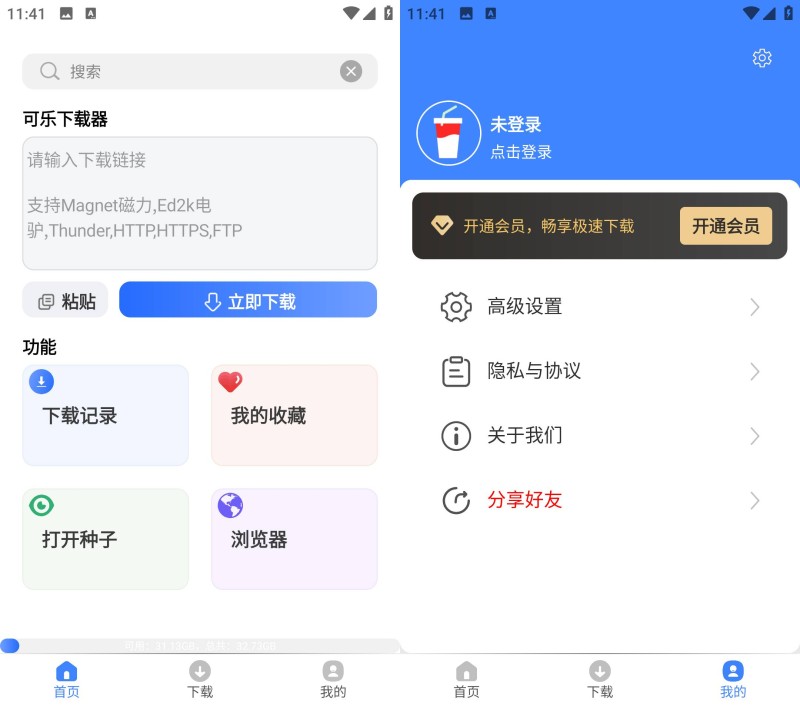Tap the 搜索 search box
Image resolution: width=800 pixels, height=712 pixels.
(190, 71)
